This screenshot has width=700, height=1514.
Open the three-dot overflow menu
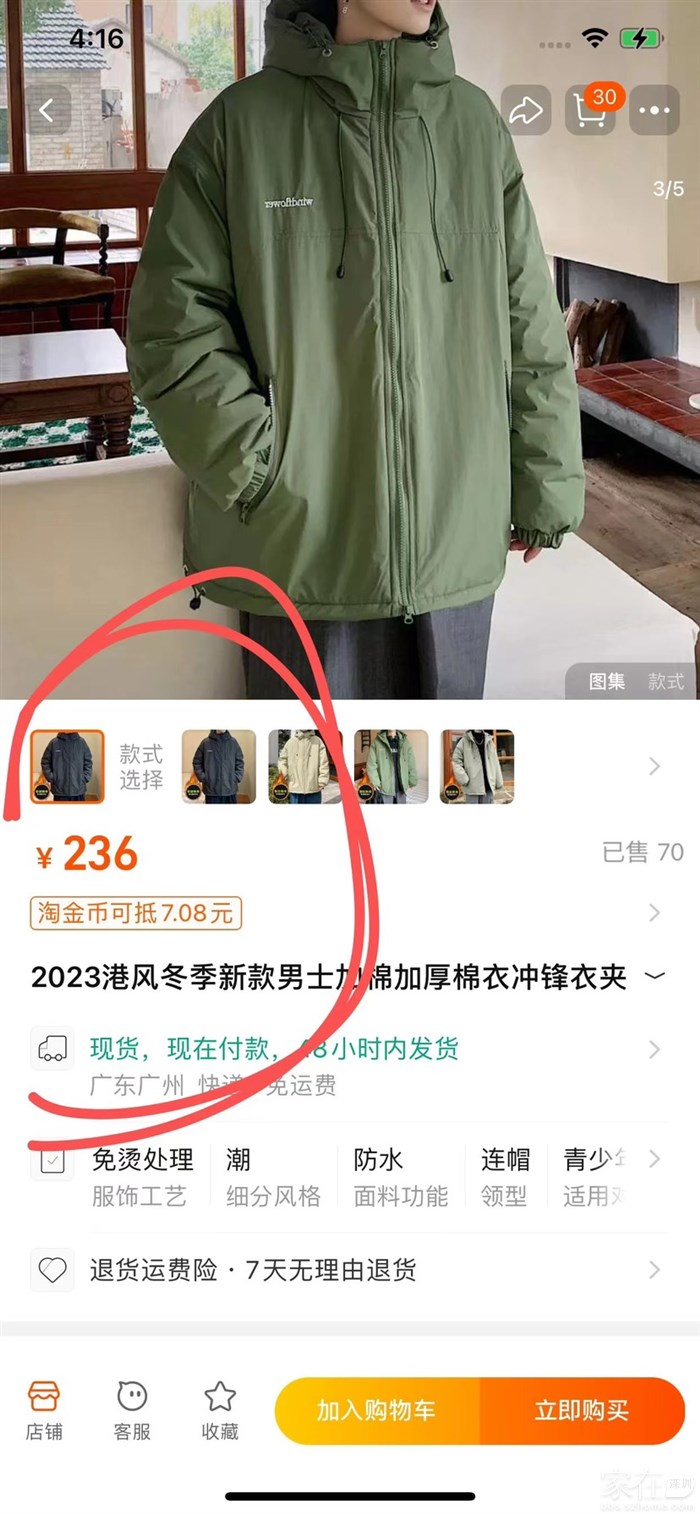[x=654, y=110]
